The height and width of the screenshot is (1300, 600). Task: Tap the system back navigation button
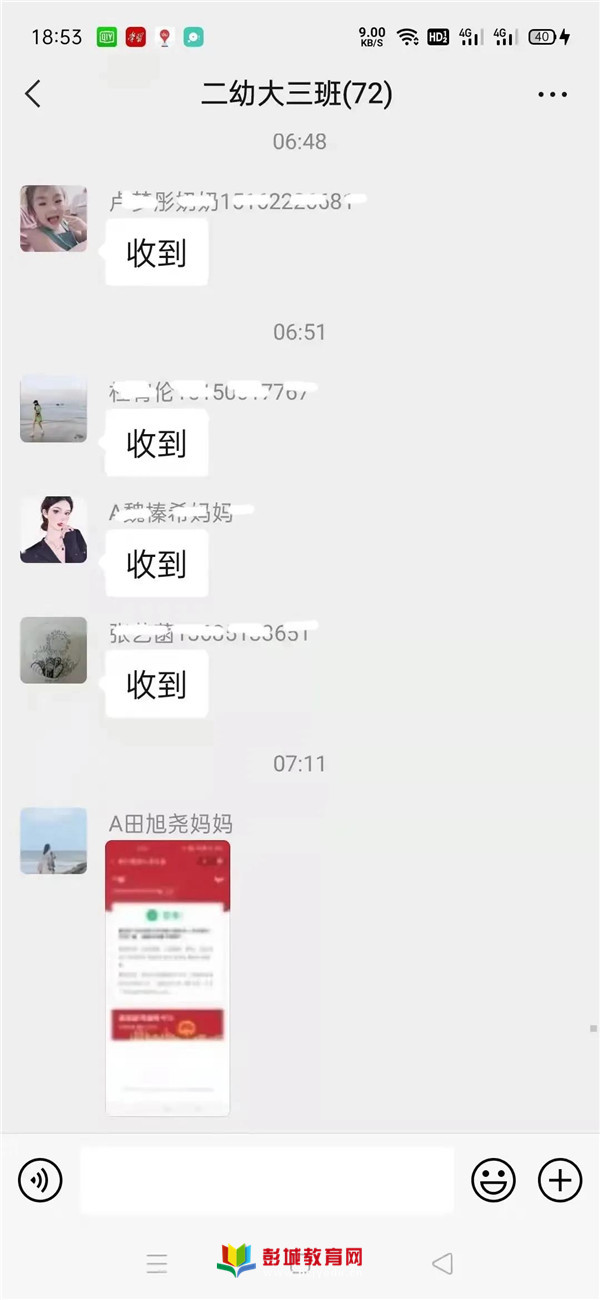442,1264
